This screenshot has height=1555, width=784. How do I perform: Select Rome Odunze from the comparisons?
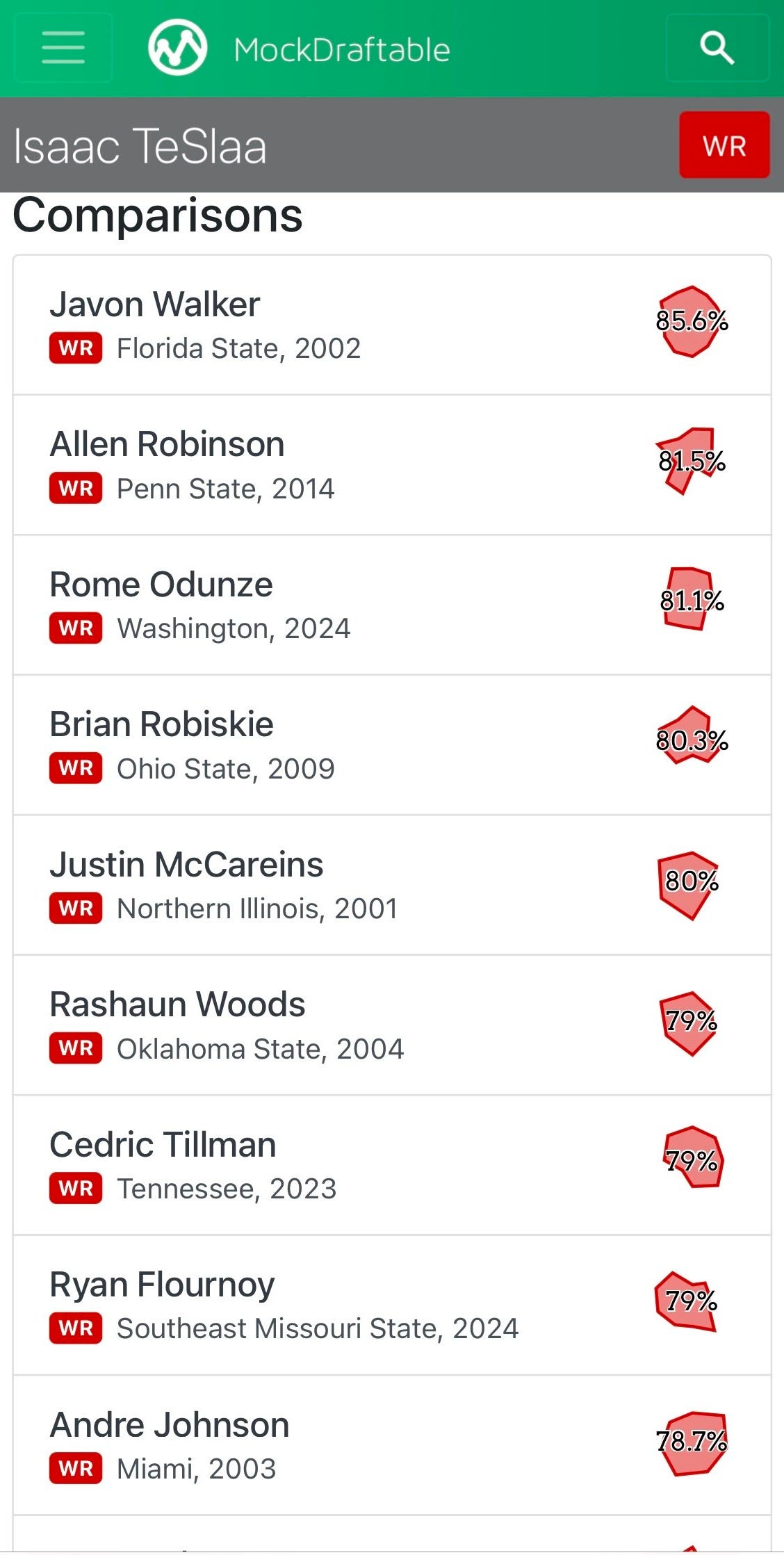coord(161,585)
